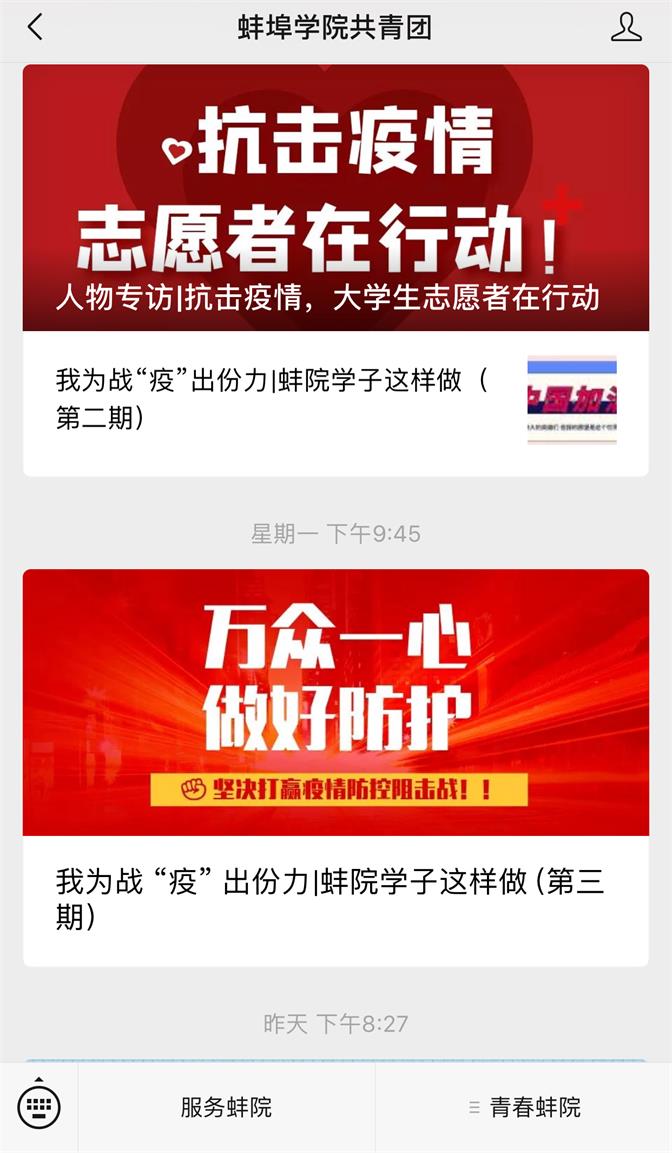This screenshot has width=672, height=1153.
Task: Open the account profile icon
Action: (626, 27)
